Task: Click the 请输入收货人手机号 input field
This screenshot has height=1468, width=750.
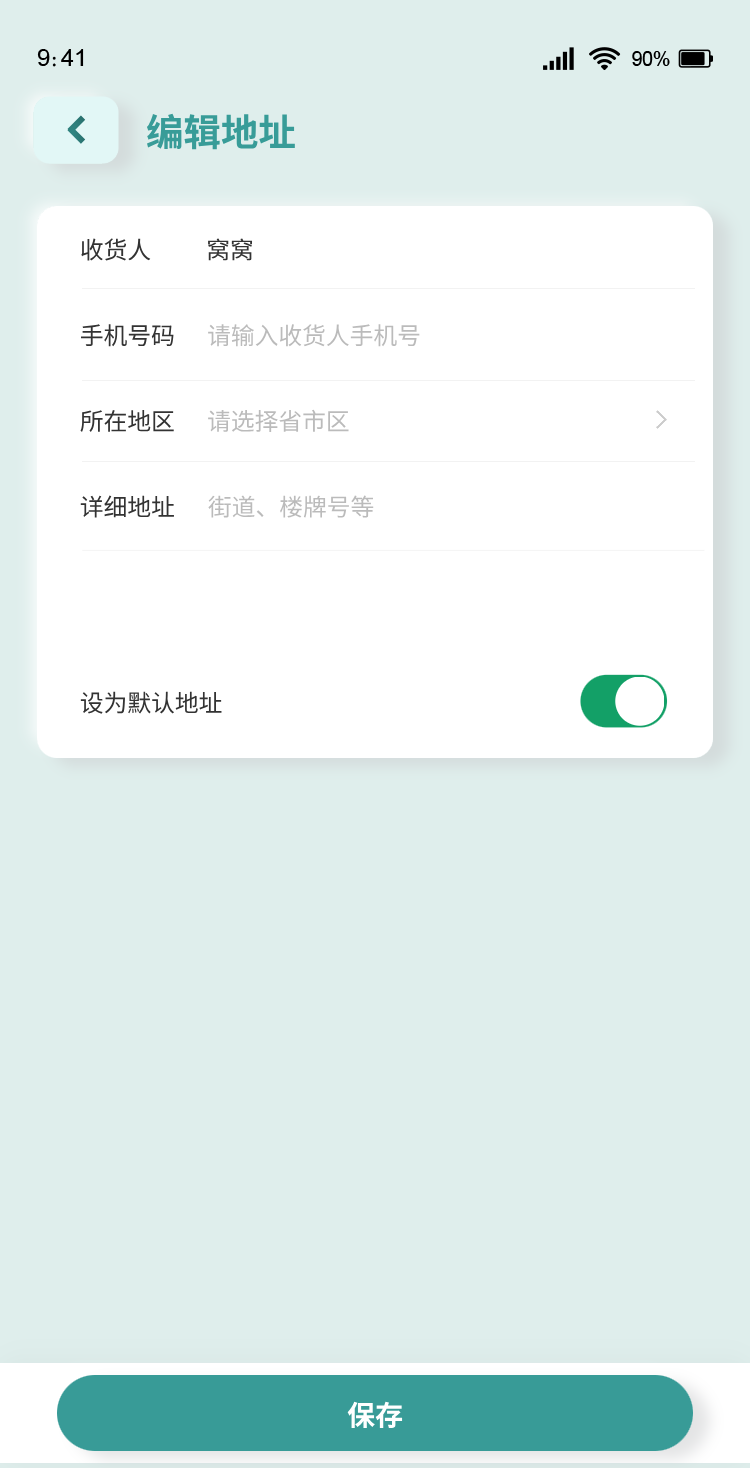Action: [400, 335]
